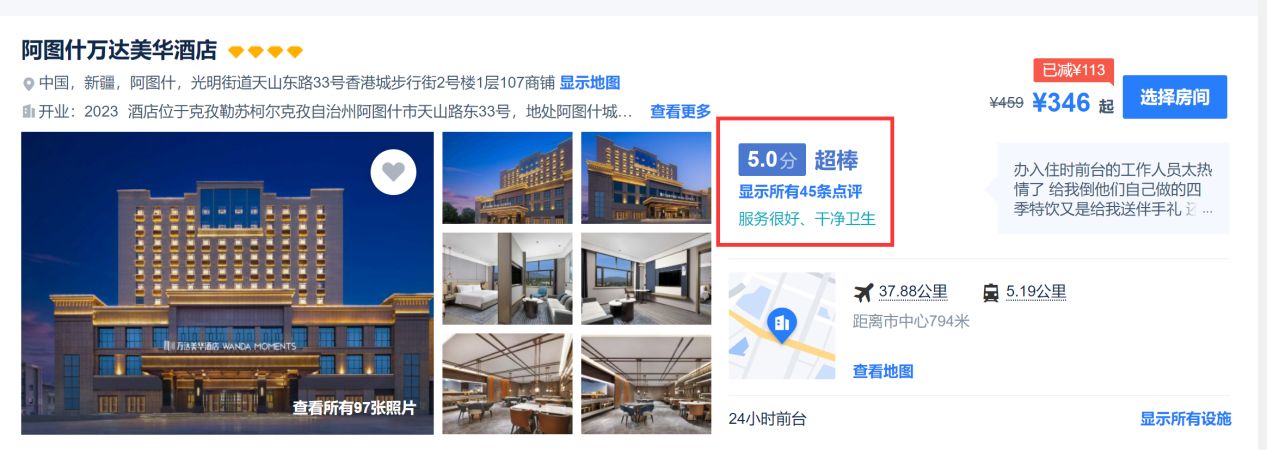Show all 45 reviews
This screenshot has height=450, width=1267.
coord(799,191)
